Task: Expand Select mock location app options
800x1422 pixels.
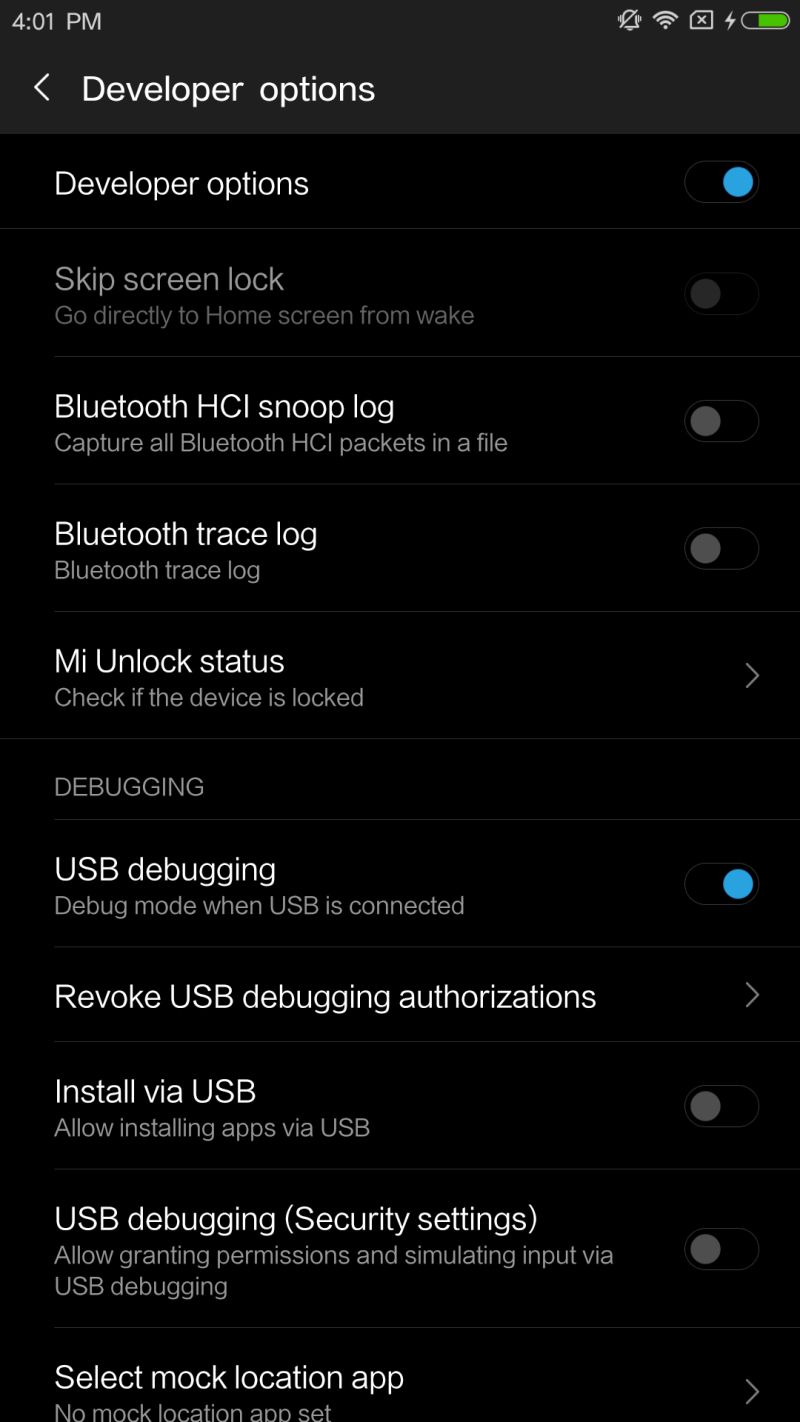Action: click(752, 1390)
